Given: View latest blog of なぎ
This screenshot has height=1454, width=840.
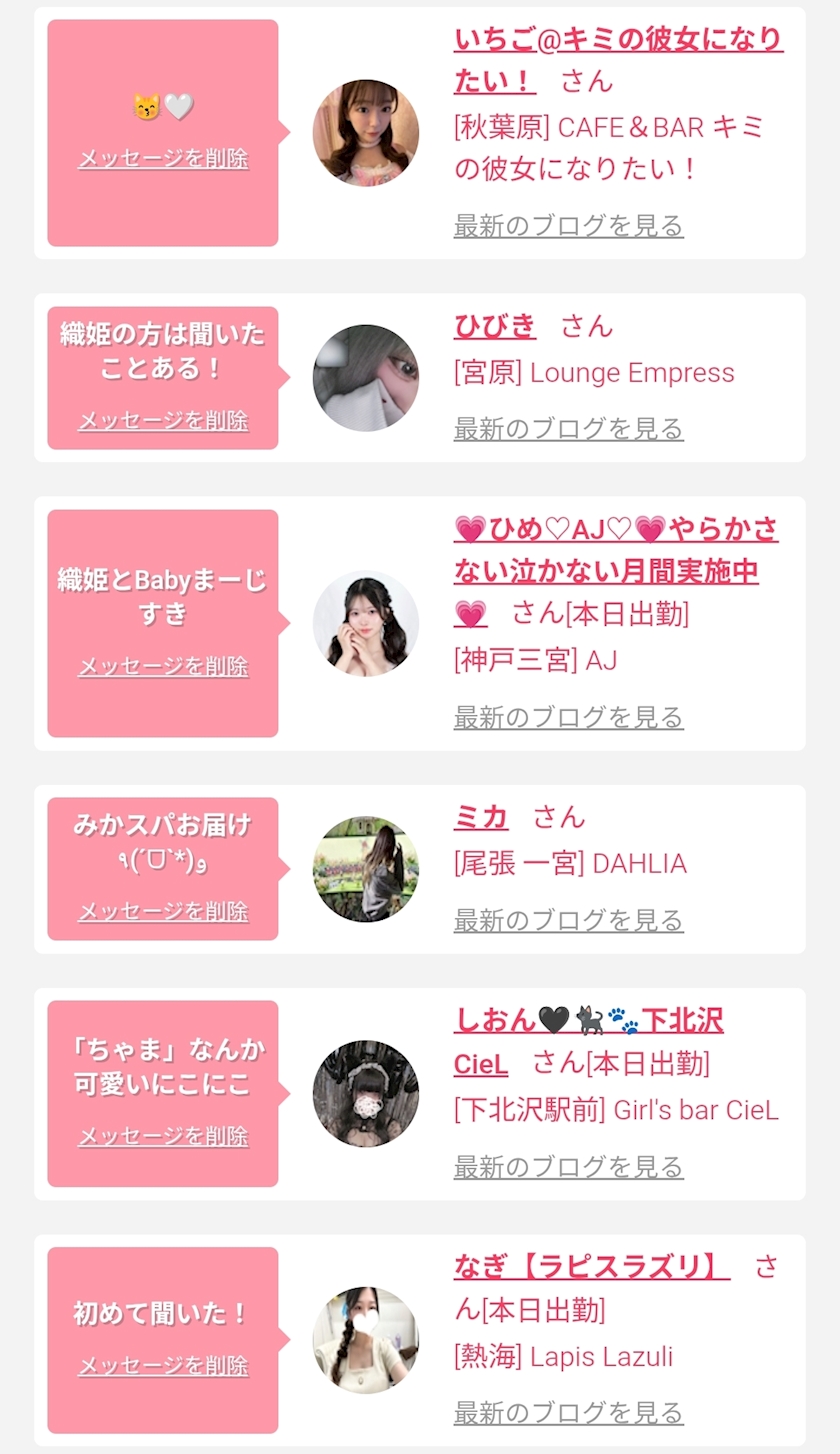Looking at the screenshot, I should click(568, 1414).
